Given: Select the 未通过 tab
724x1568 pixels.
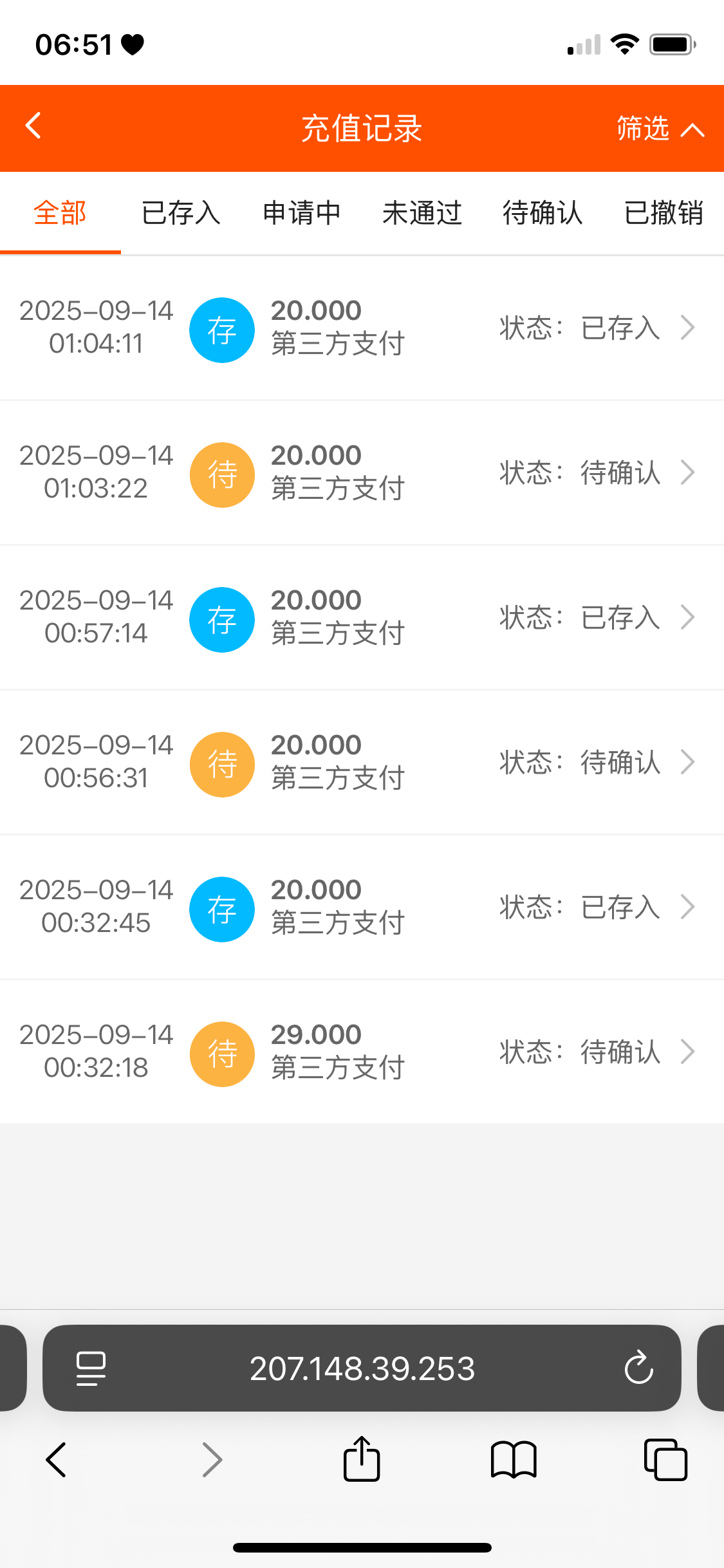Looking at the screenshot, I should click(423, 212).
